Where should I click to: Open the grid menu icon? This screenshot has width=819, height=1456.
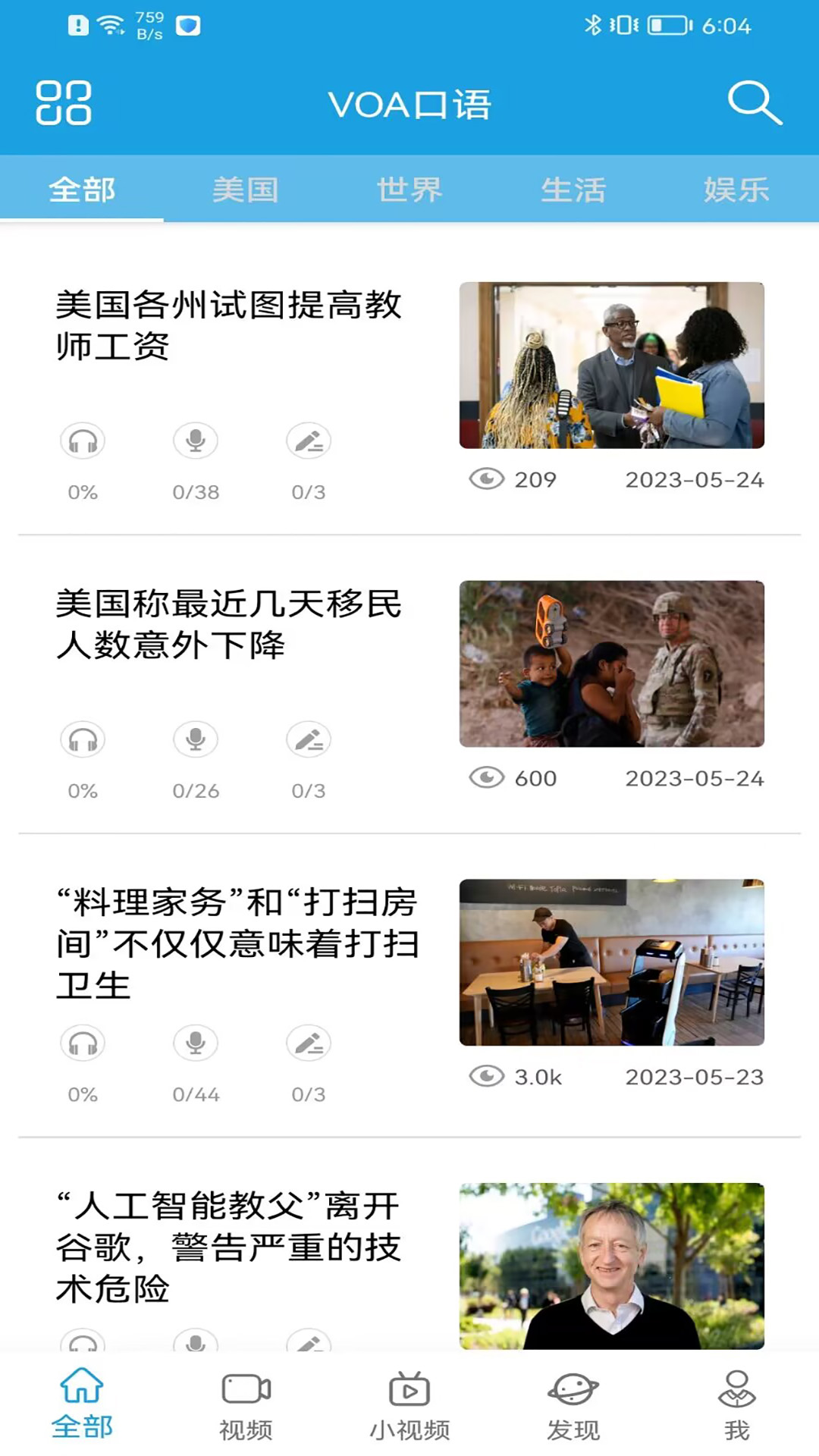pos(64,102)
